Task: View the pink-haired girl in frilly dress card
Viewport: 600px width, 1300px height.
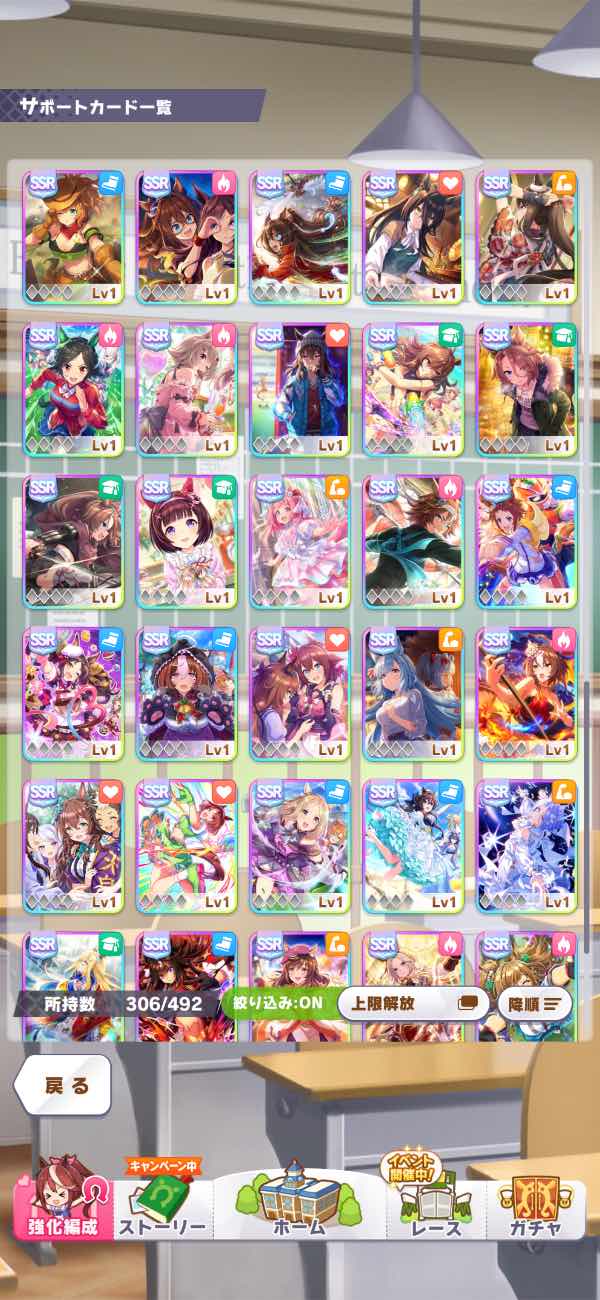Action: click(300, 542)
